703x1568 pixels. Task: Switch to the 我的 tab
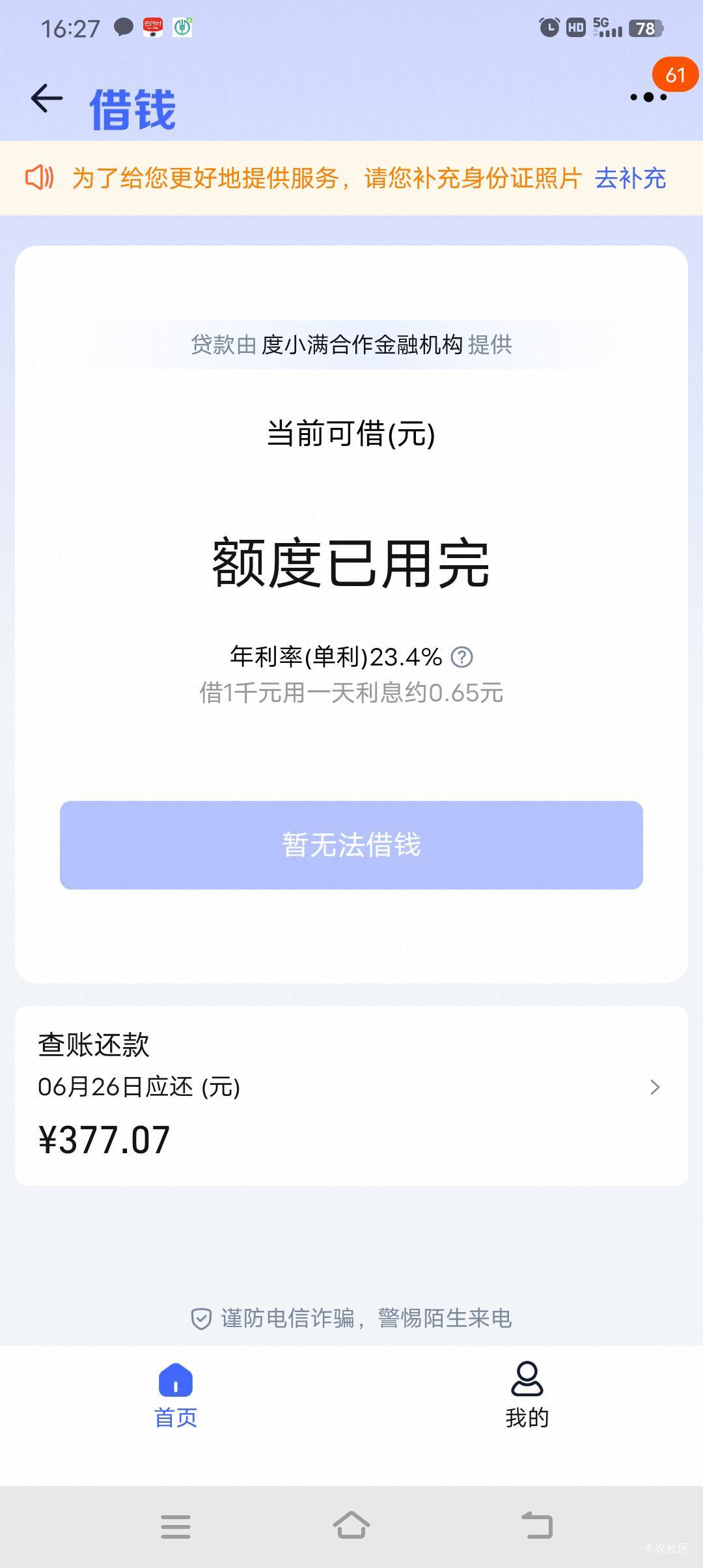527,1394
